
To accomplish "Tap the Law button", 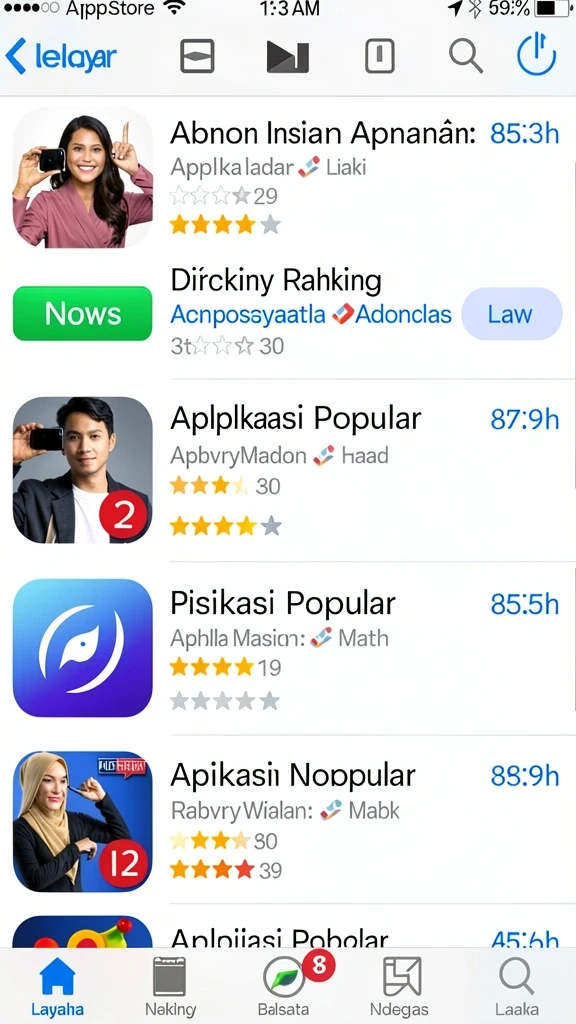I will [x=511, y=314].
